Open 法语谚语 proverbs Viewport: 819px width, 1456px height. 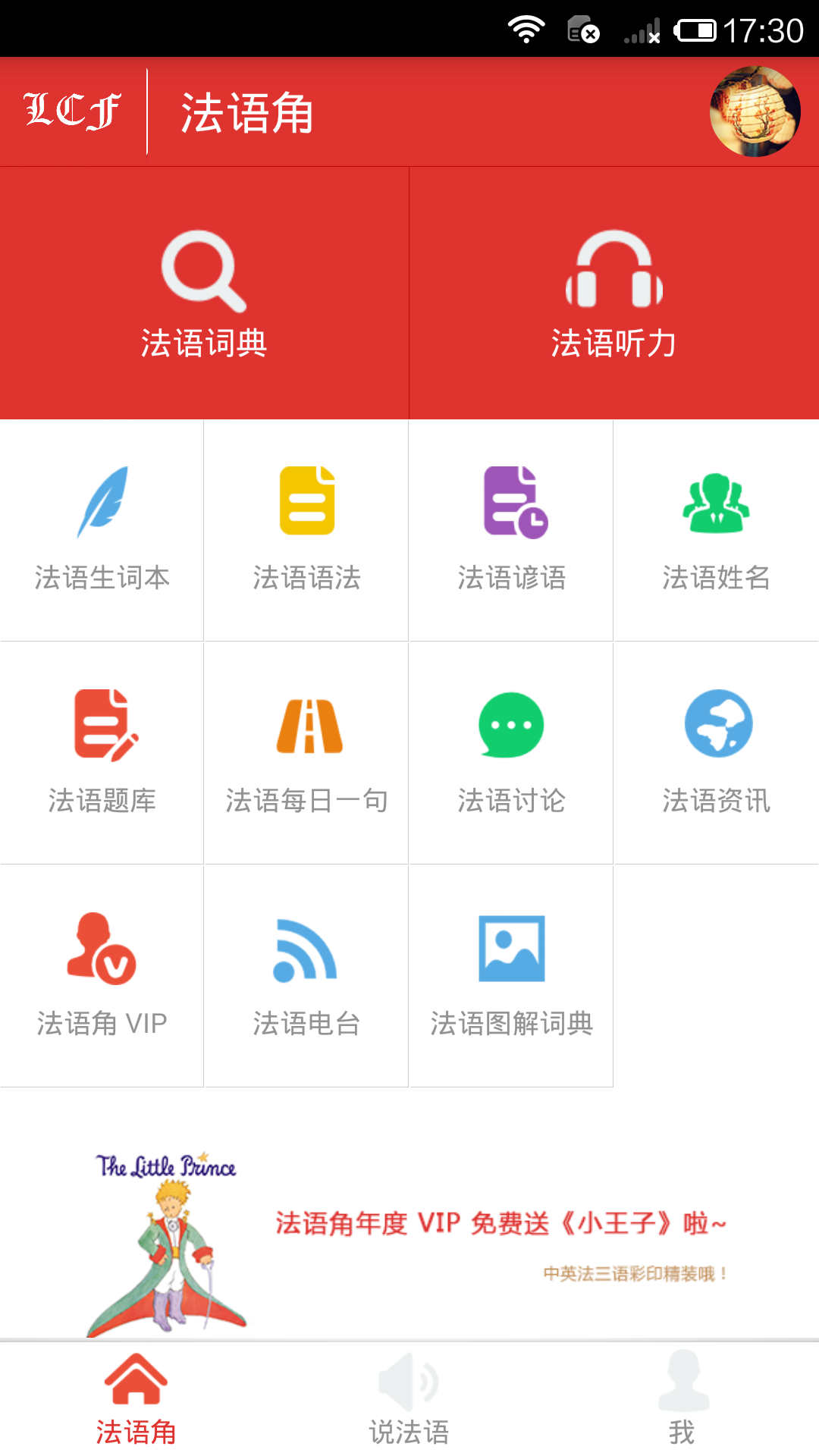(512, 530)
